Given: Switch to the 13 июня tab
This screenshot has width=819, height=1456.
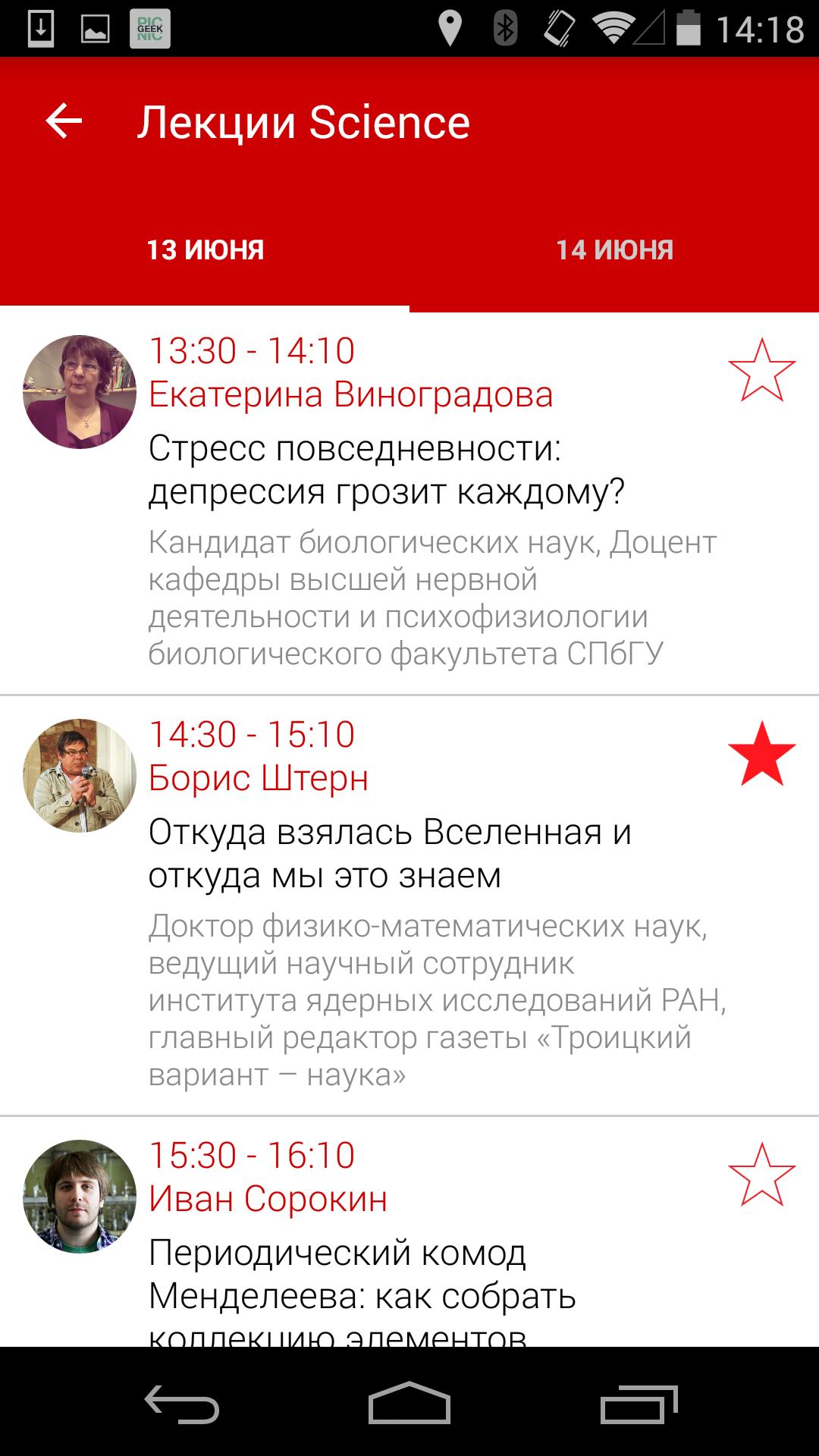Looking at the screenshot, I should [205, 250].
